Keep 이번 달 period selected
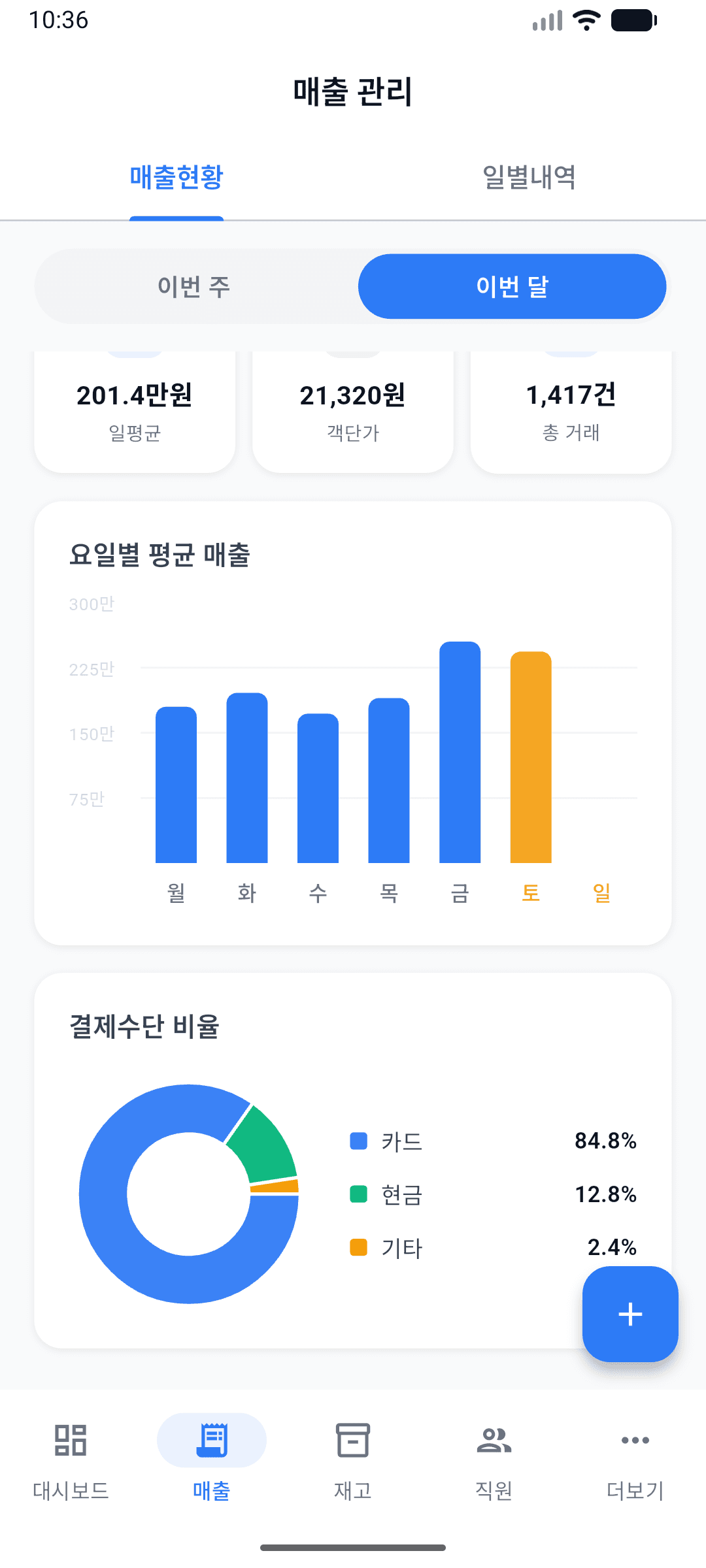The height and width of the screenshot is (1568, 706). (x=512, y=286)
